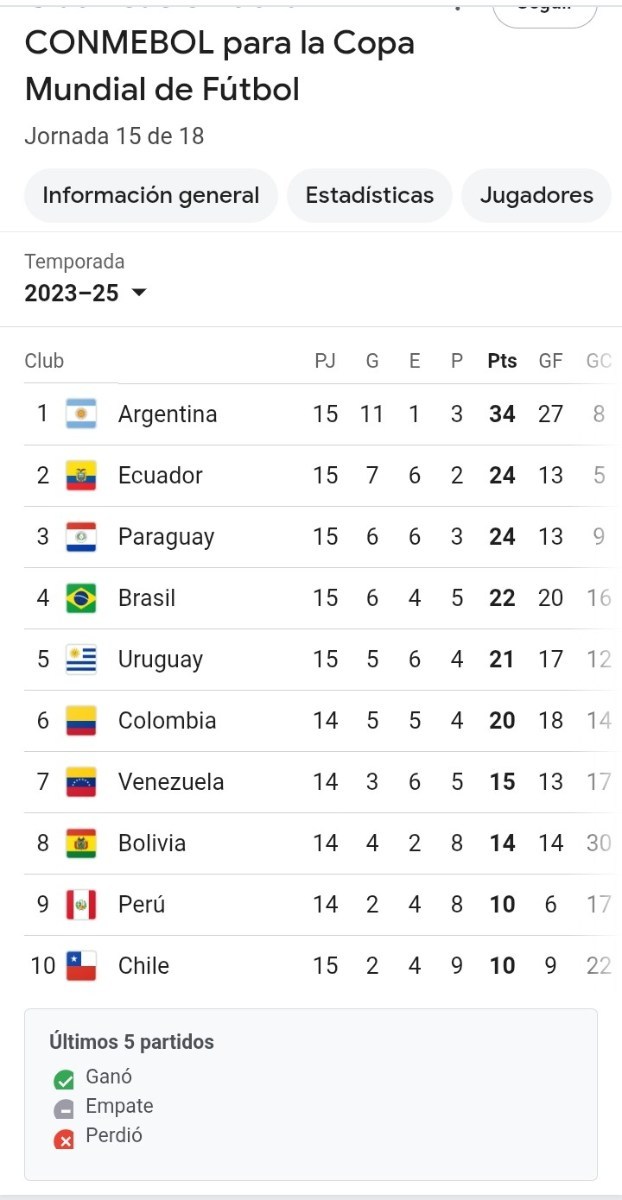
Task: Select the Jugadores chip
Action: (536, 195)
